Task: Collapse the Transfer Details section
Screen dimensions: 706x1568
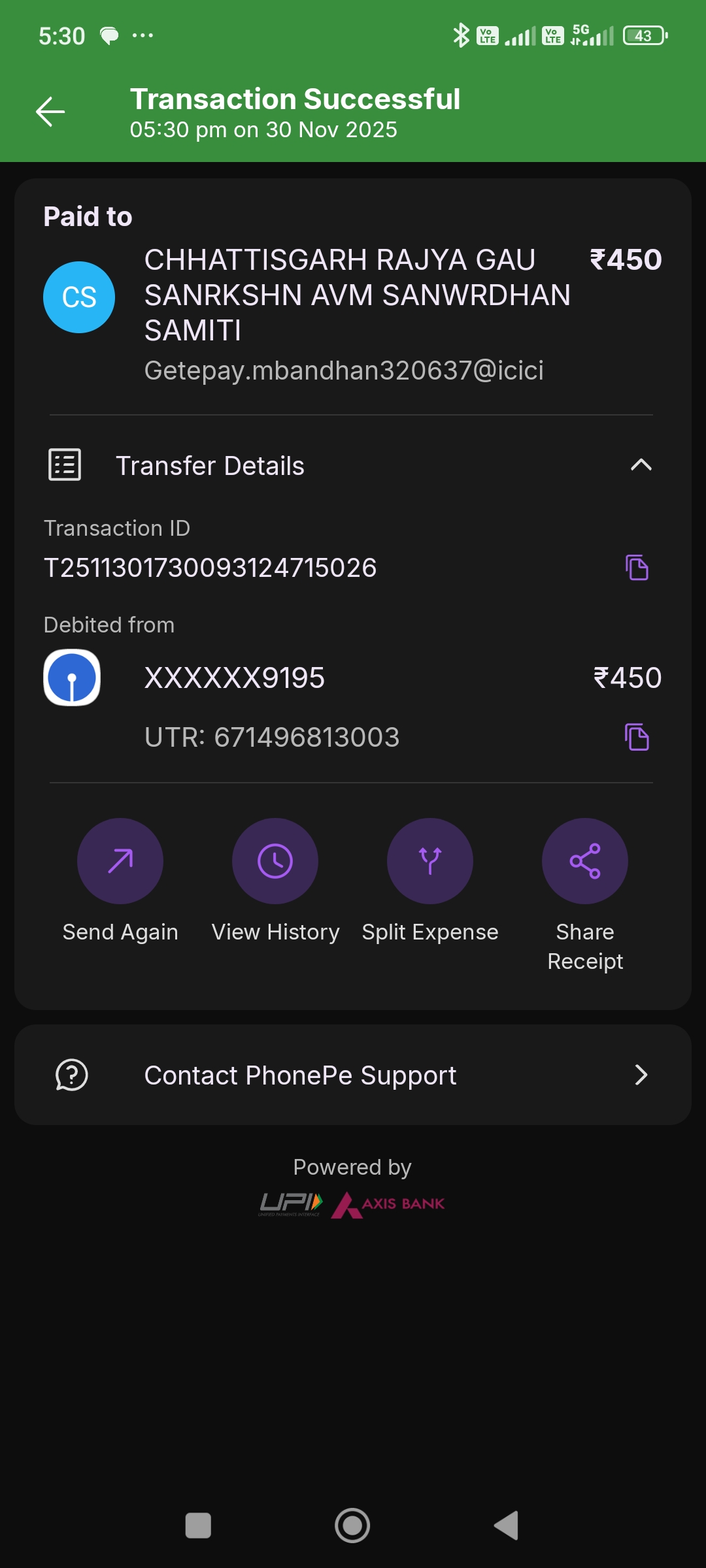Action: click(x=641, y=465)
